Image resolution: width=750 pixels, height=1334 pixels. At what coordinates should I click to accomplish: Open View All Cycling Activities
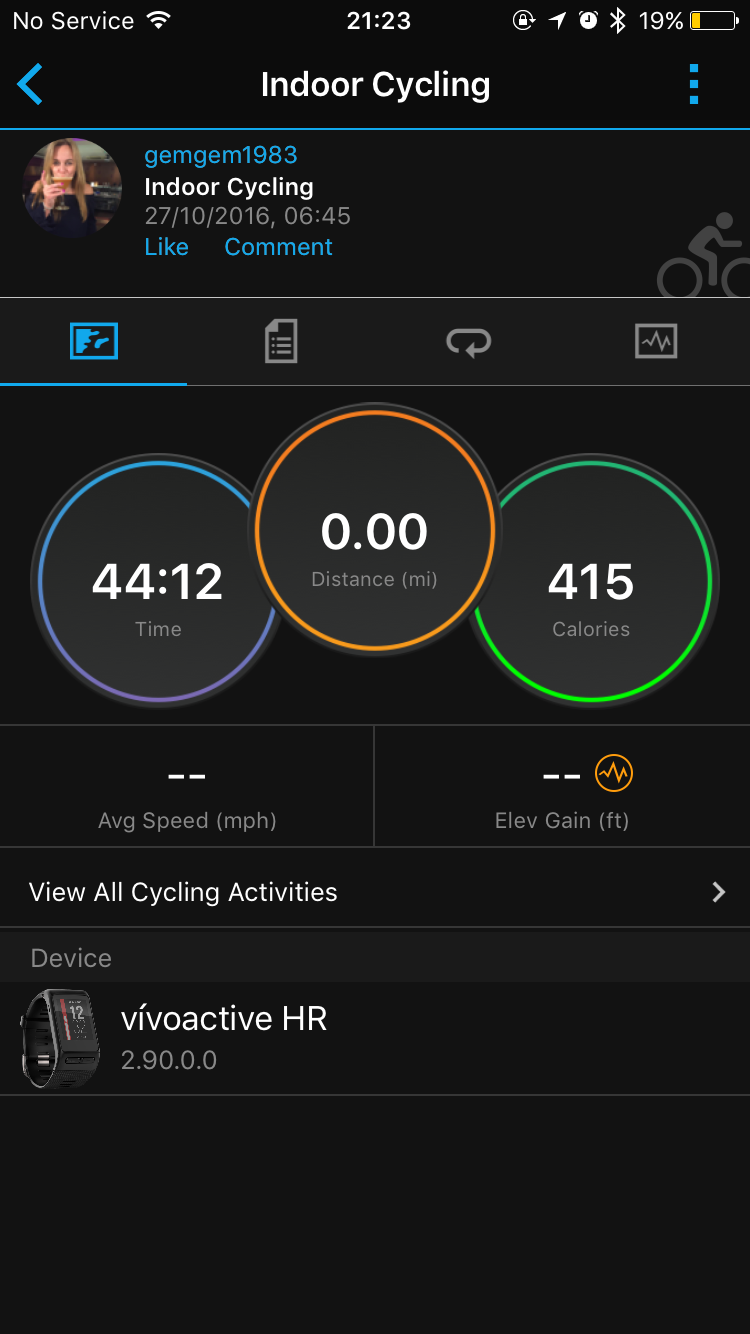(x=375, y=892)
